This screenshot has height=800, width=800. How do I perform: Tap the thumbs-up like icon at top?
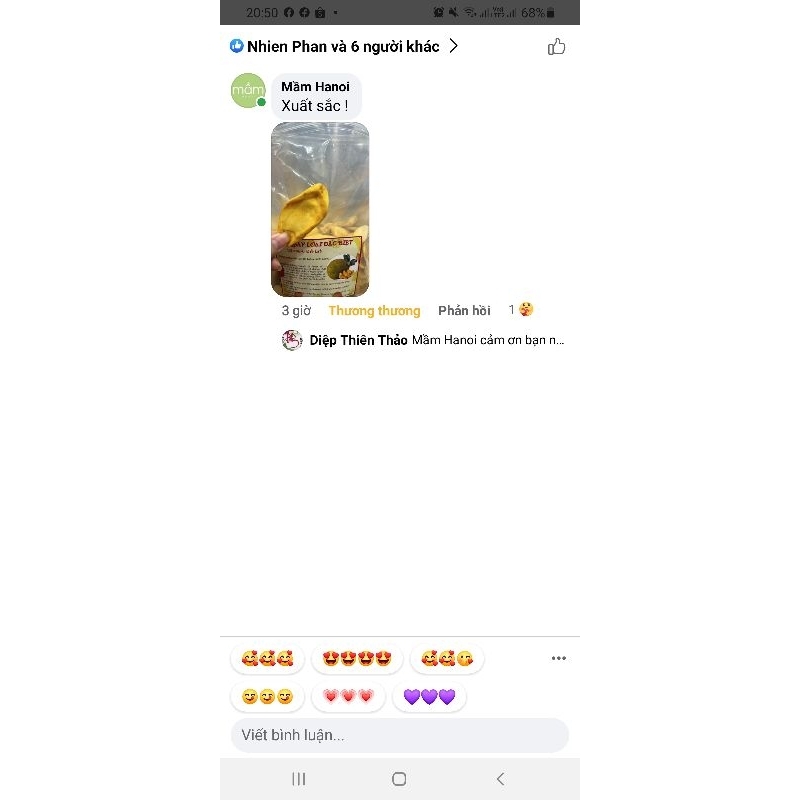[557, 46]
